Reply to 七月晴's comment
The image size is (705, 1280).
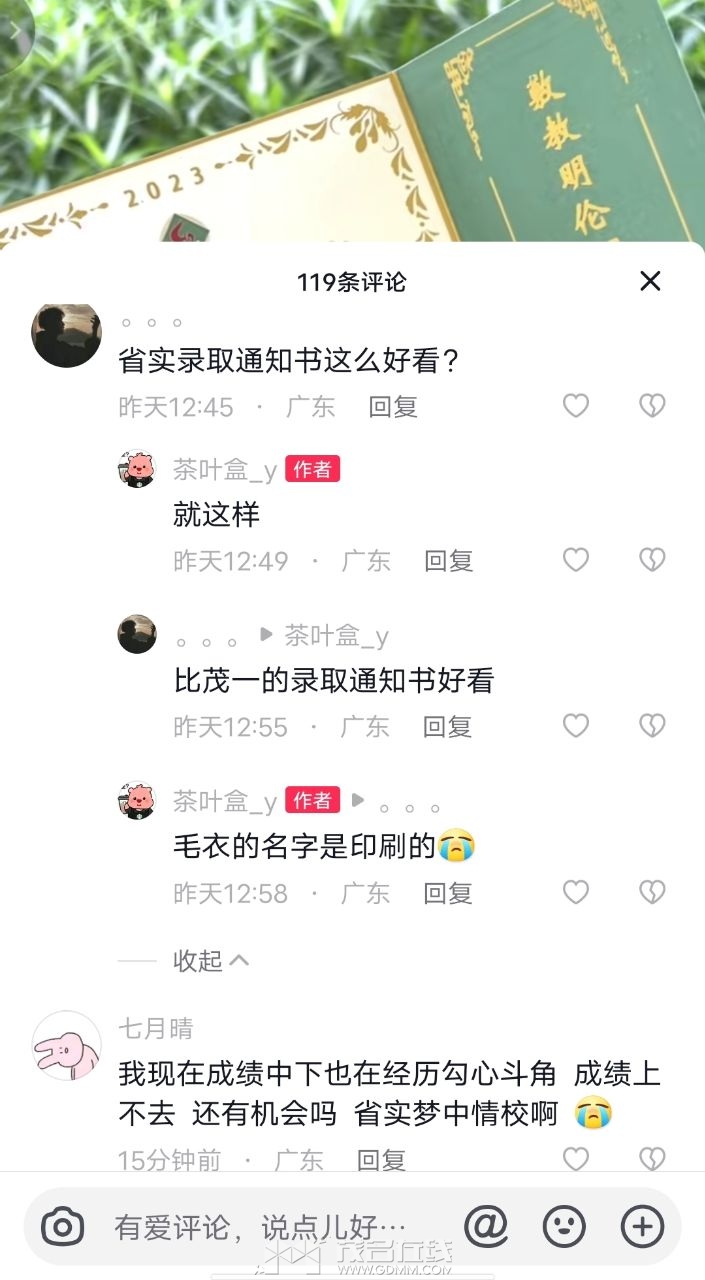[x=382, y=1161]
